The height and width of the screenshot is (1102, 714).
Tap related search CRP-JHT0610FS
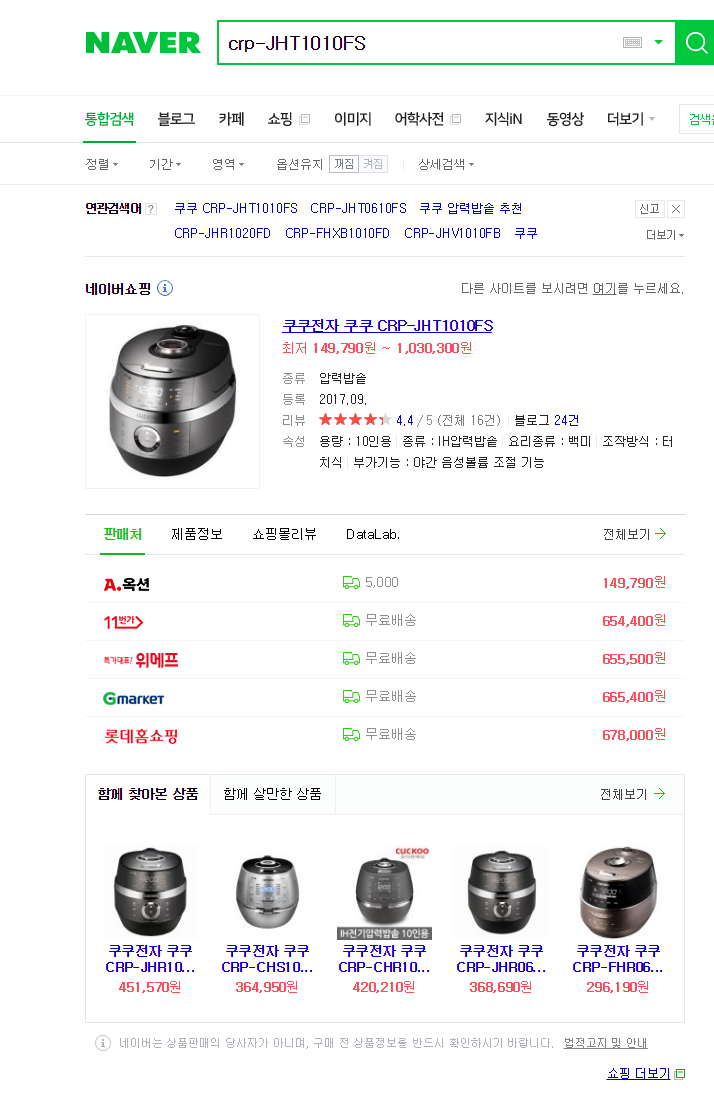pos(358,208)
